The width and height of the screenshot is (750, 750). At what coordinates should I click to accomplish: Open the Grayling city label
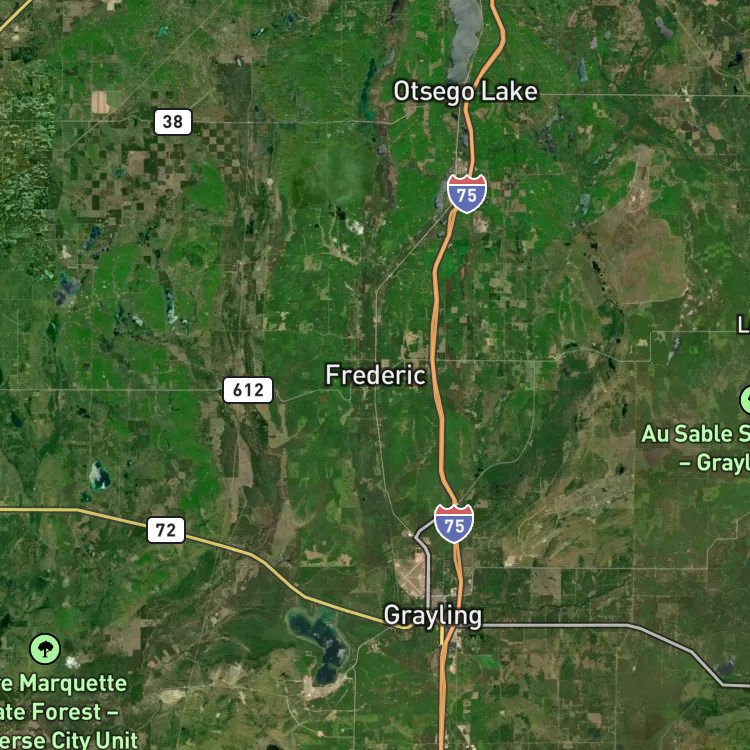click(433, 616)
